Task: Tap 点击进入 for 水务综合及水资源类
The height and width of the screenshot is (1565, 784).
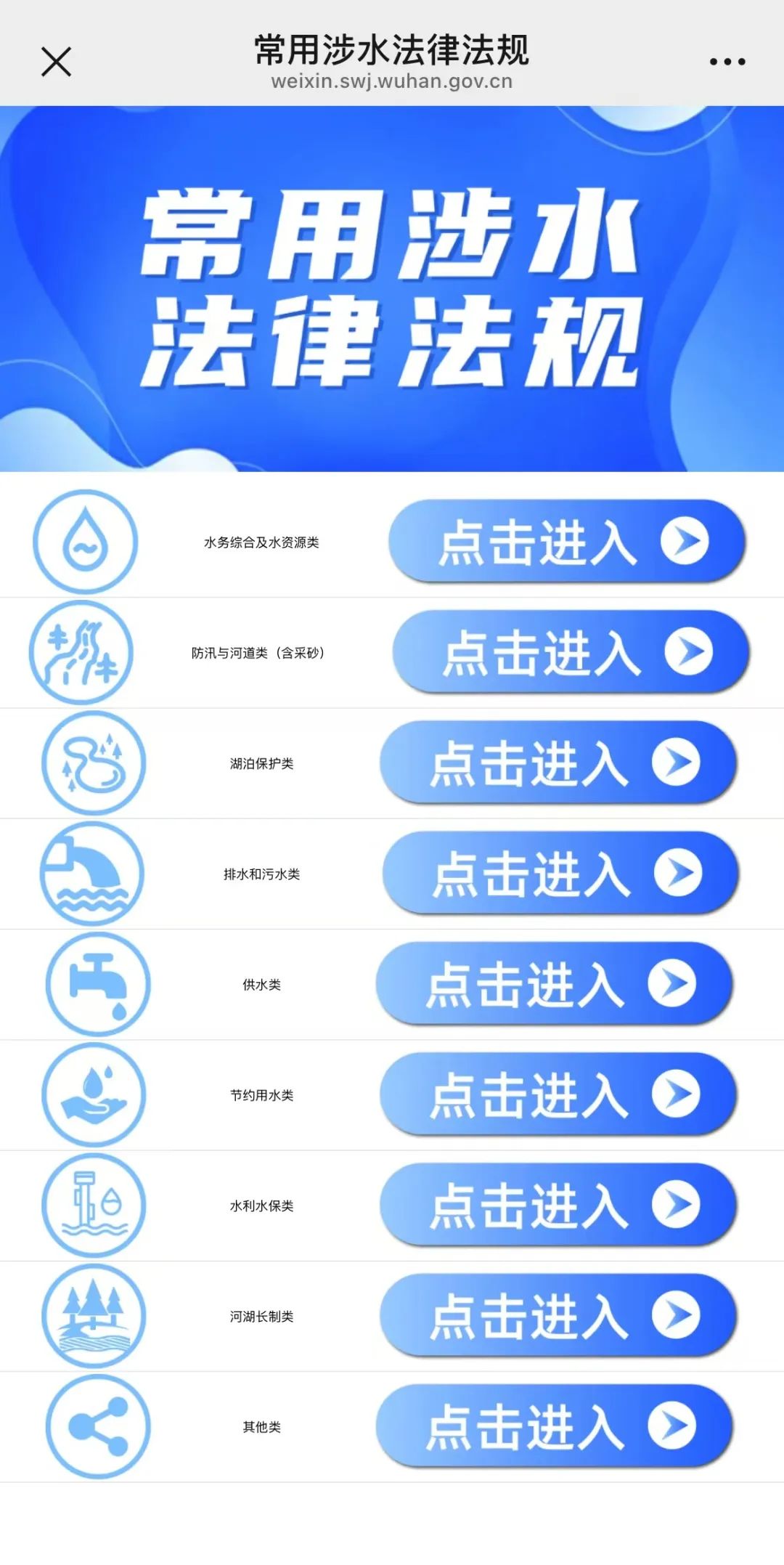Action: pos(566,542)
